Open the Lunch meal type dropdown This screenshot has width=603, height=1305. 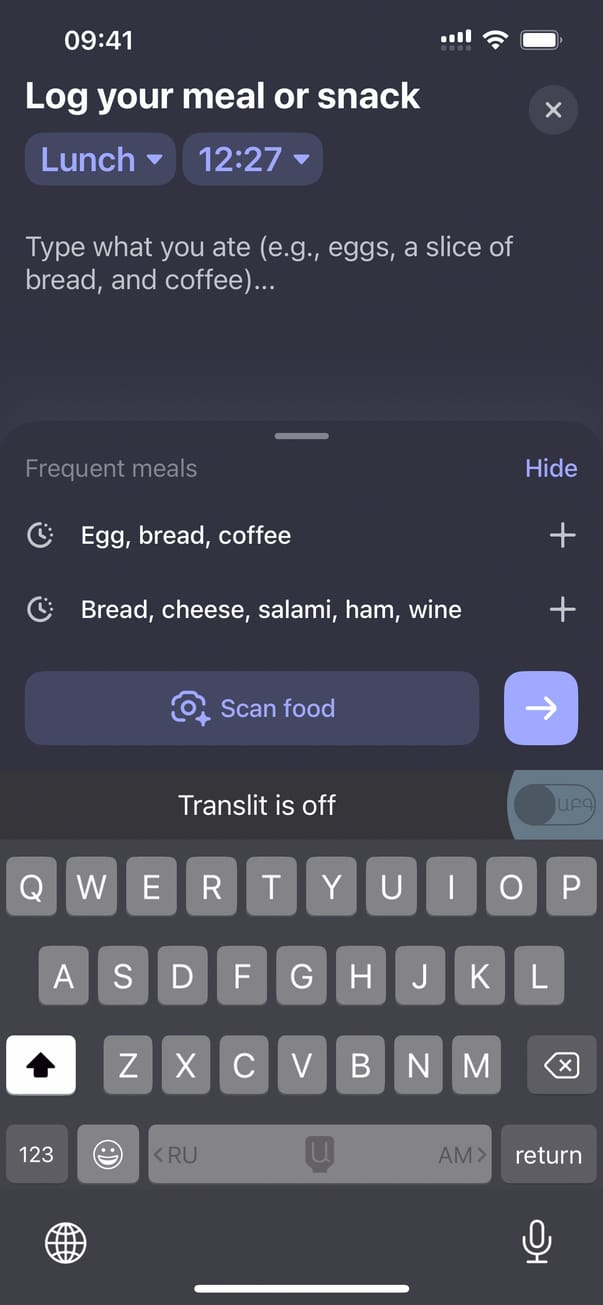pos(100,160)
